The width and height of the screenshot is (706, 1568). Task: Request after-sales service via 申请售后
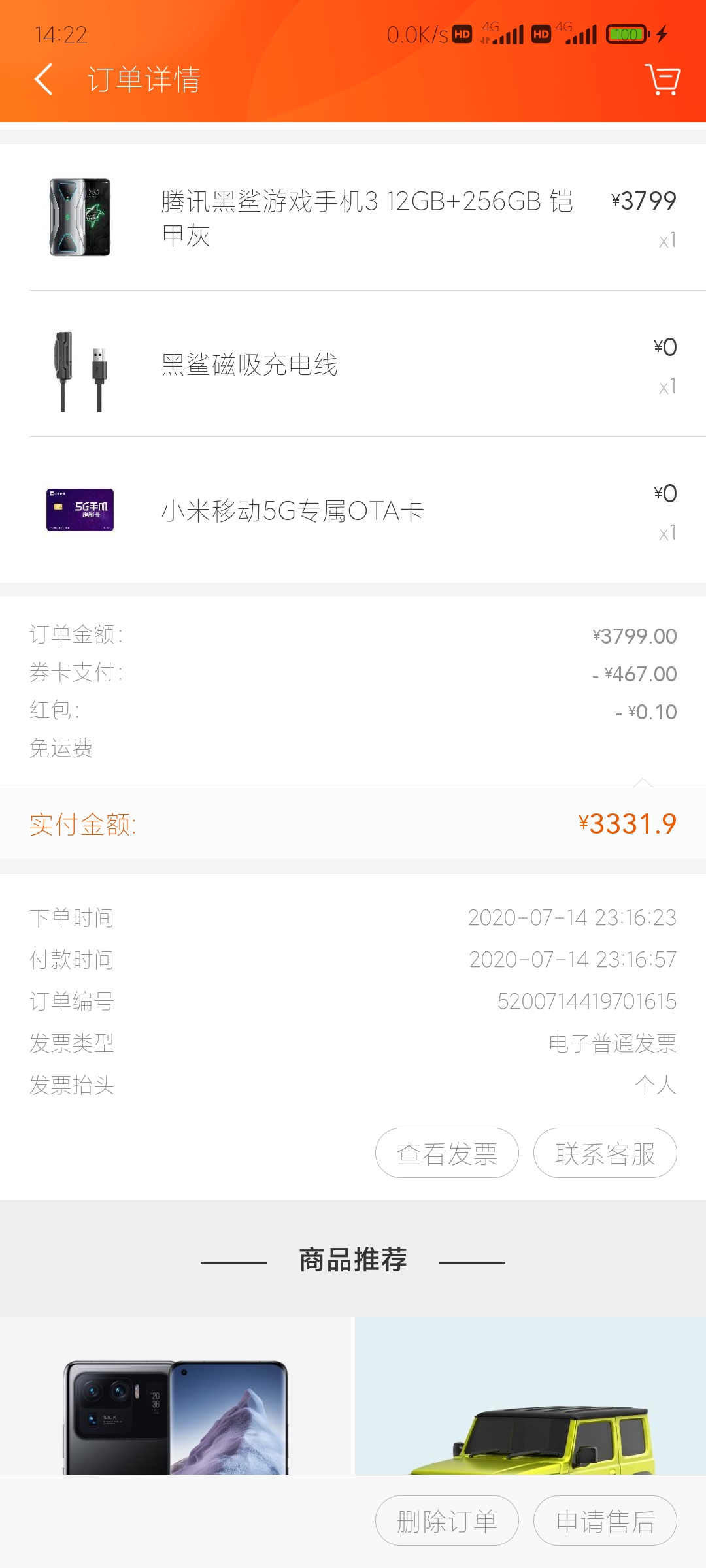(605, 1521)
